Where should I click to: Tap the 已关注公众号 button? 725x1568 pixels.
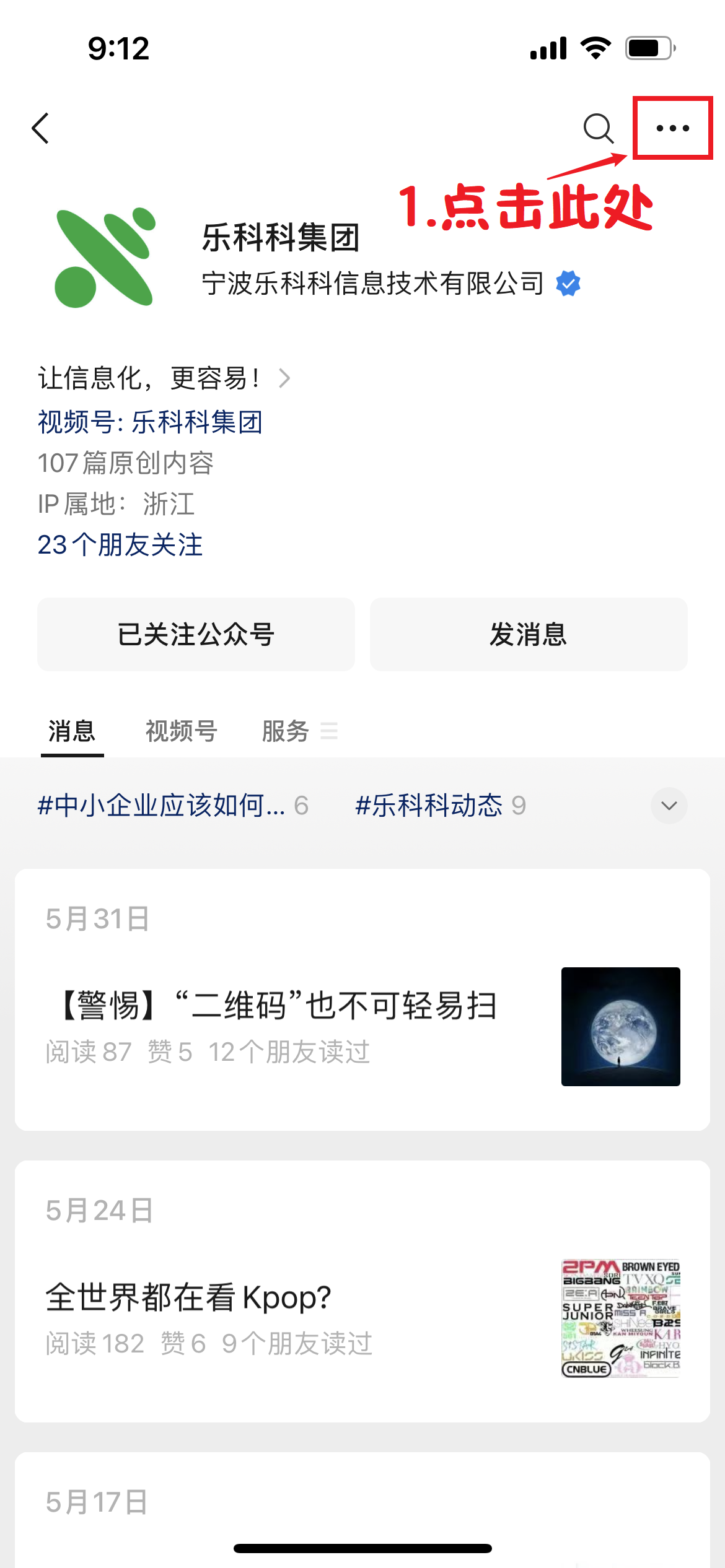pyautogui.click(x=196, y=634)
